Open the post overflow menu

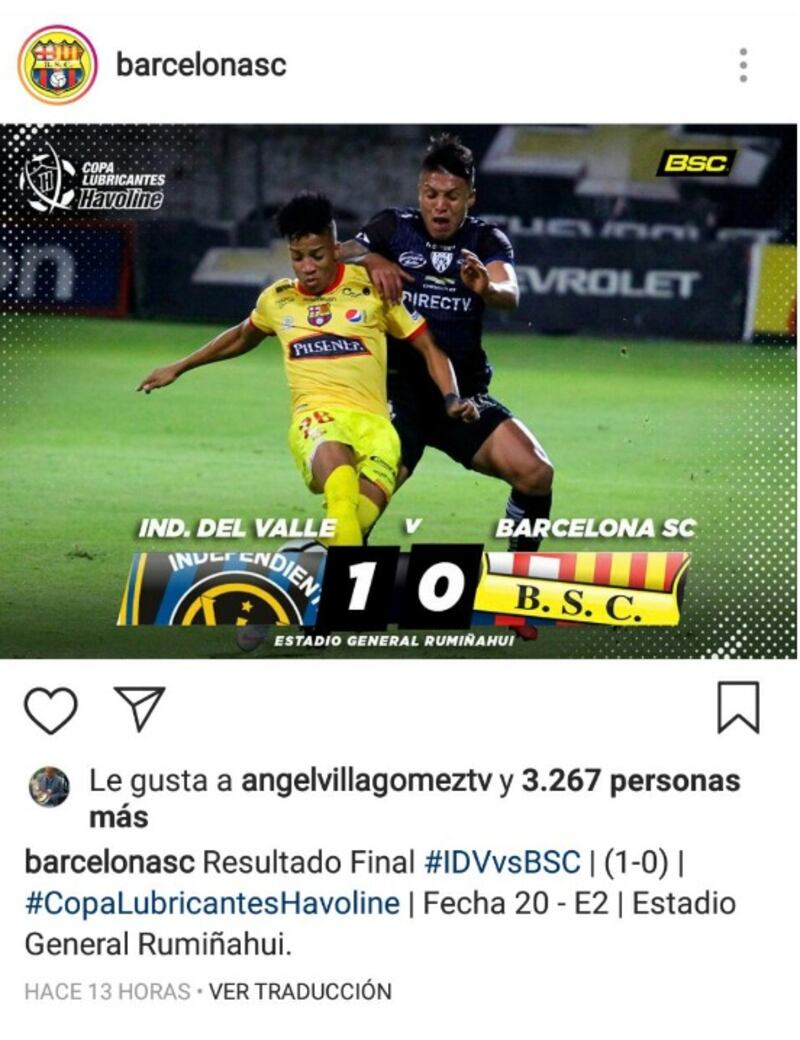[743, 65]
